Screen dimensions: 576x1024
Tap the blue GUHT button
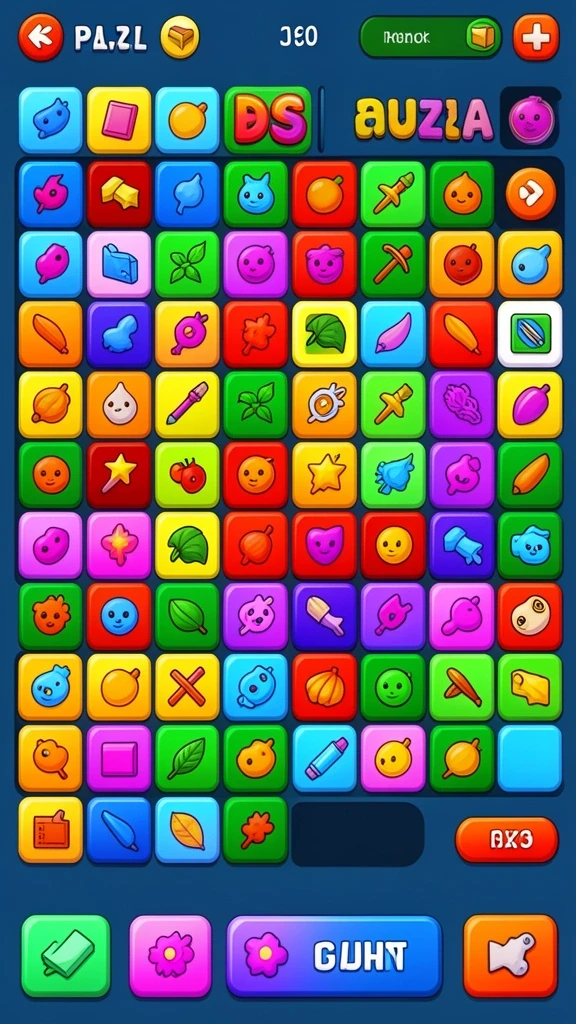pyautogui.click(x=334, y=956)
